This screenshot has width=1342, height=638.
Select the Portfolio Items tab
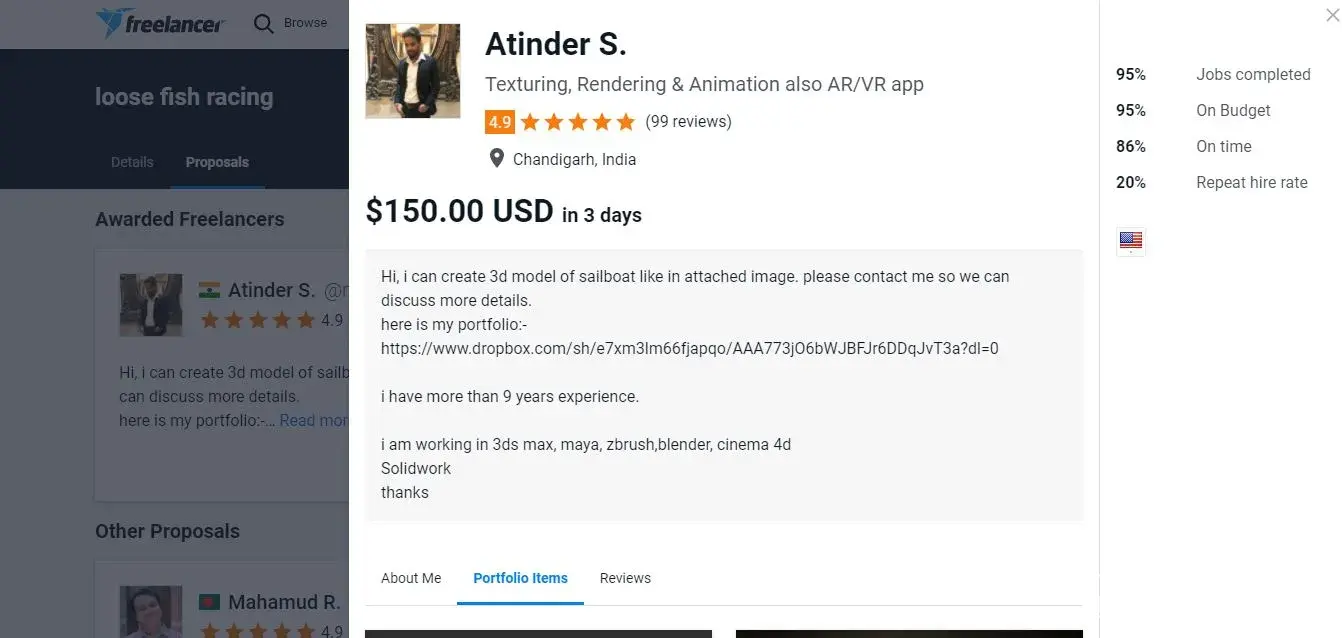[x=520, y=578]
